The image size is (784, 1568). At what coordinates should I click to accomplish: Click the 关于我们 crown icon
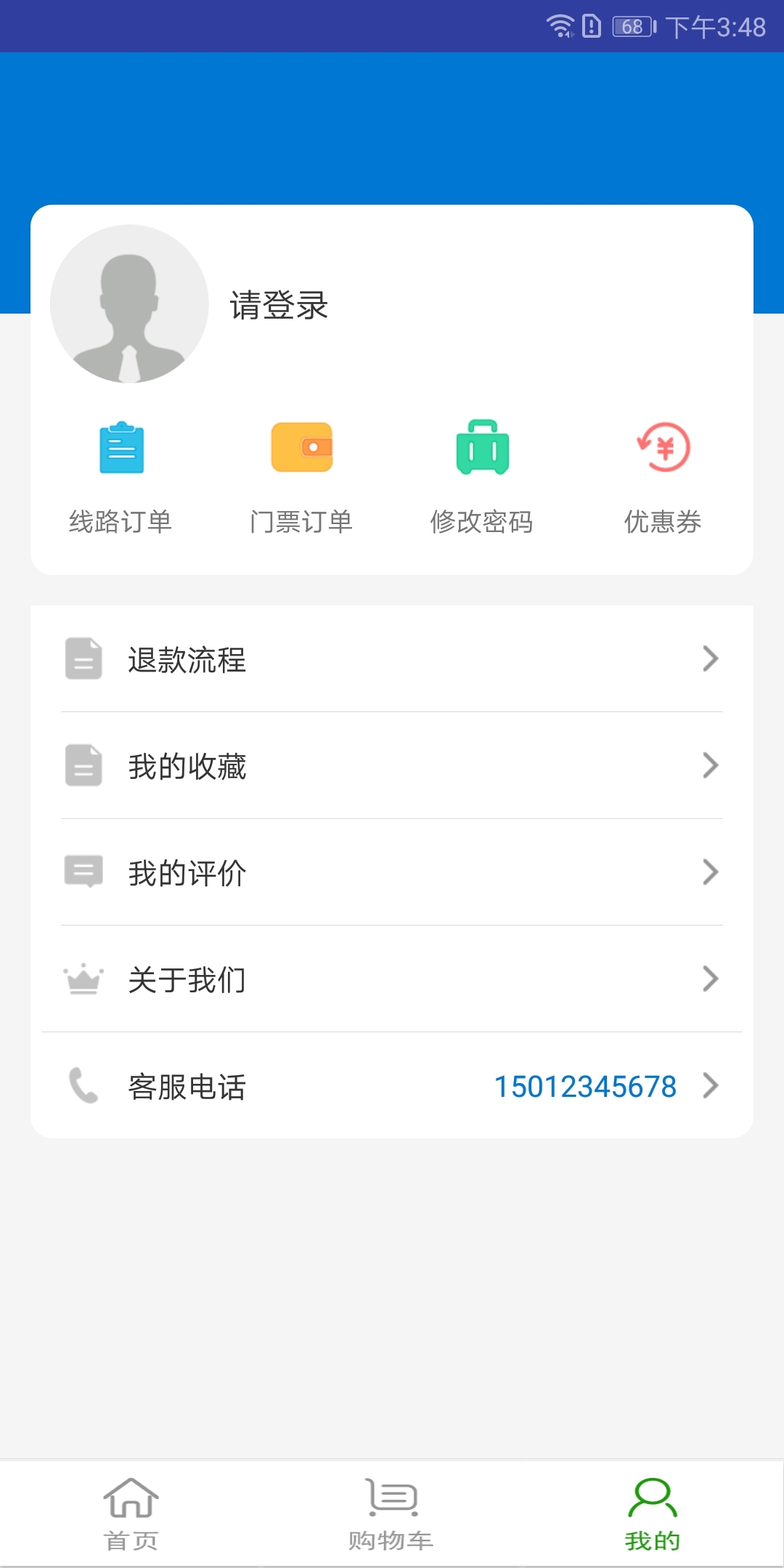click(x=83, y=979)
